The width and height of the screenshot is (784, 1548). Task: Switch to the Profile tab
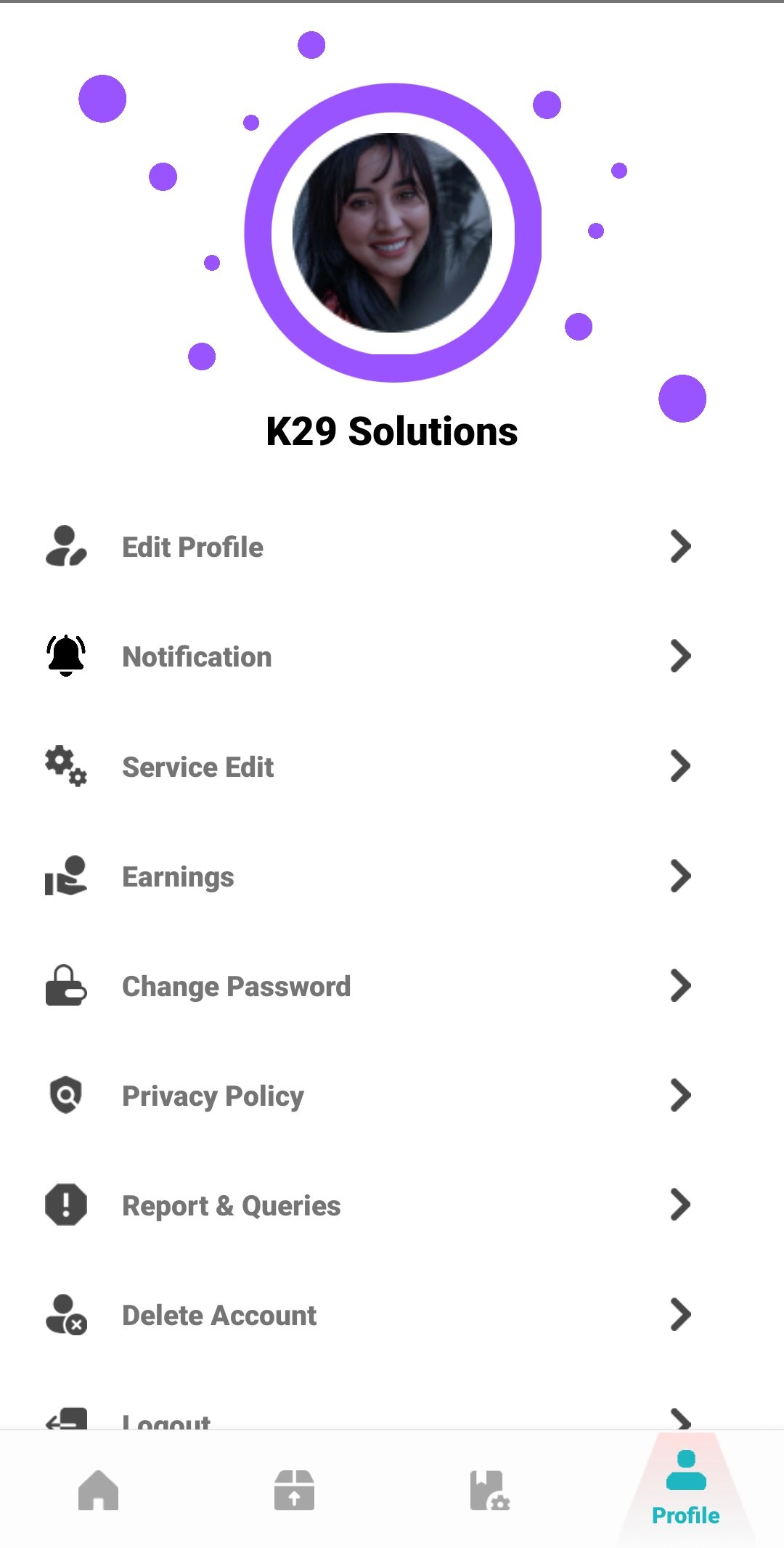(x=685, y=1488)
